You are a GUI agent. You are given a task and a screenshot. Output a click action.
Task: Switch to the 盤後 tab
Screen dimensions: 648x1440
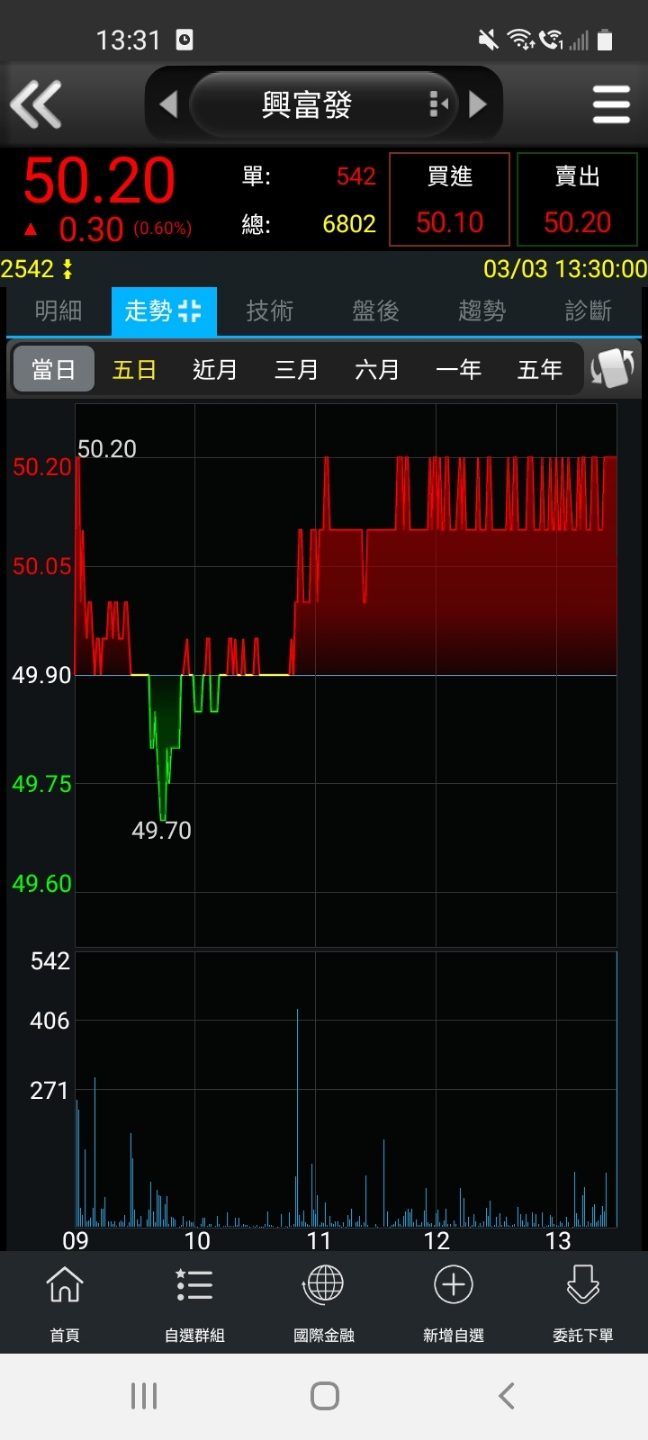coord(376,311)
